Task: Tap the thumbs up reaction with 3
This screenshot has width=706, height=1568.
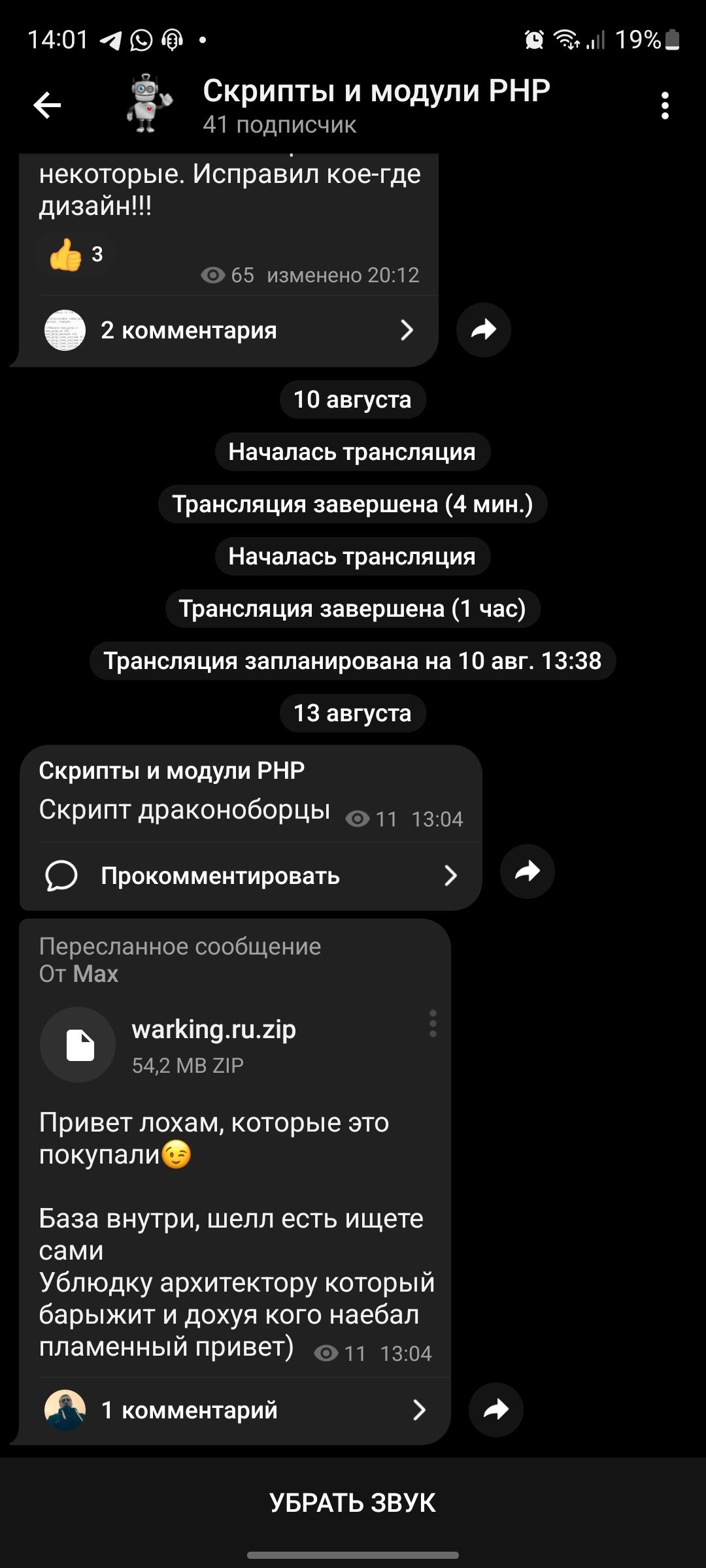Action: coord(76,254)
